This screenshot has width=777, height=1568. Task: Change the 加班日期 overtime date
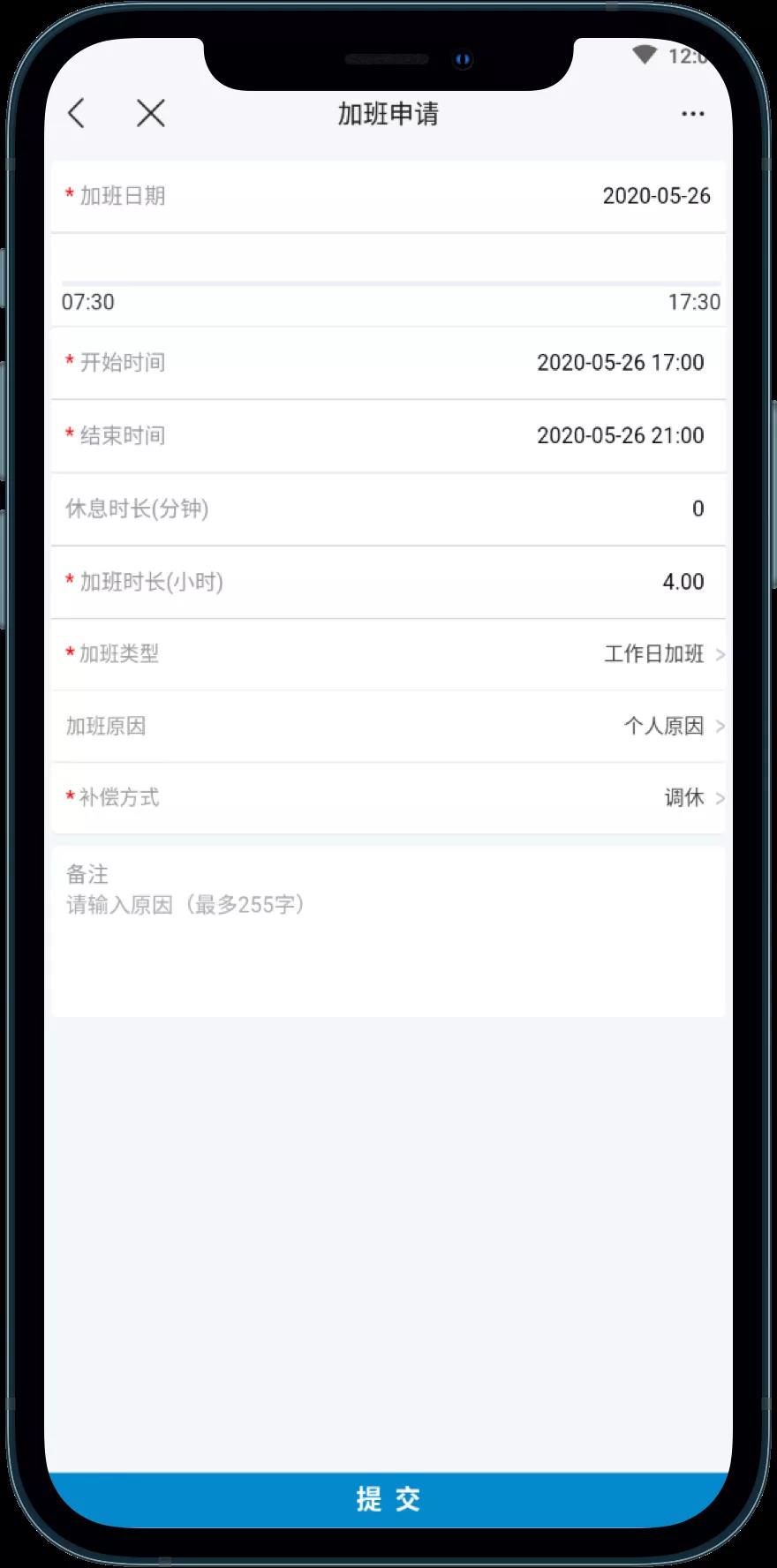pos(655,196)
